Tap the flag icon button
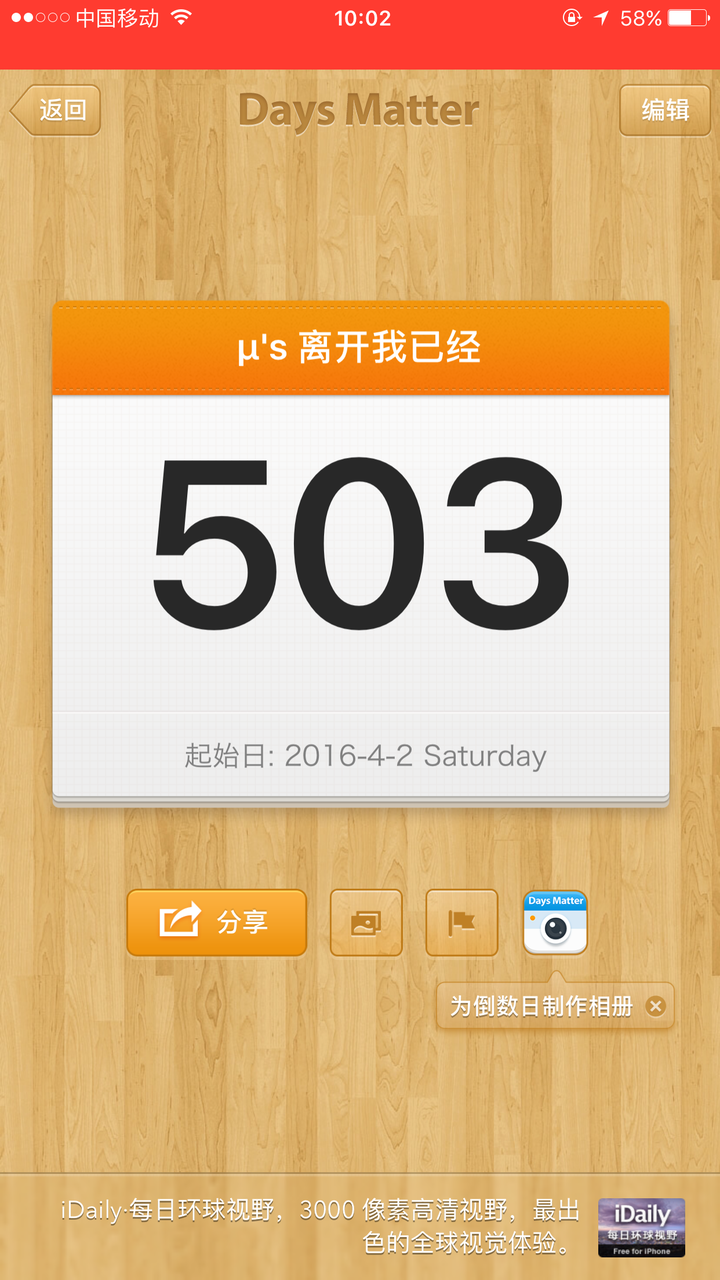Viewport: 720px width, 1280px height. coord(461,922)
